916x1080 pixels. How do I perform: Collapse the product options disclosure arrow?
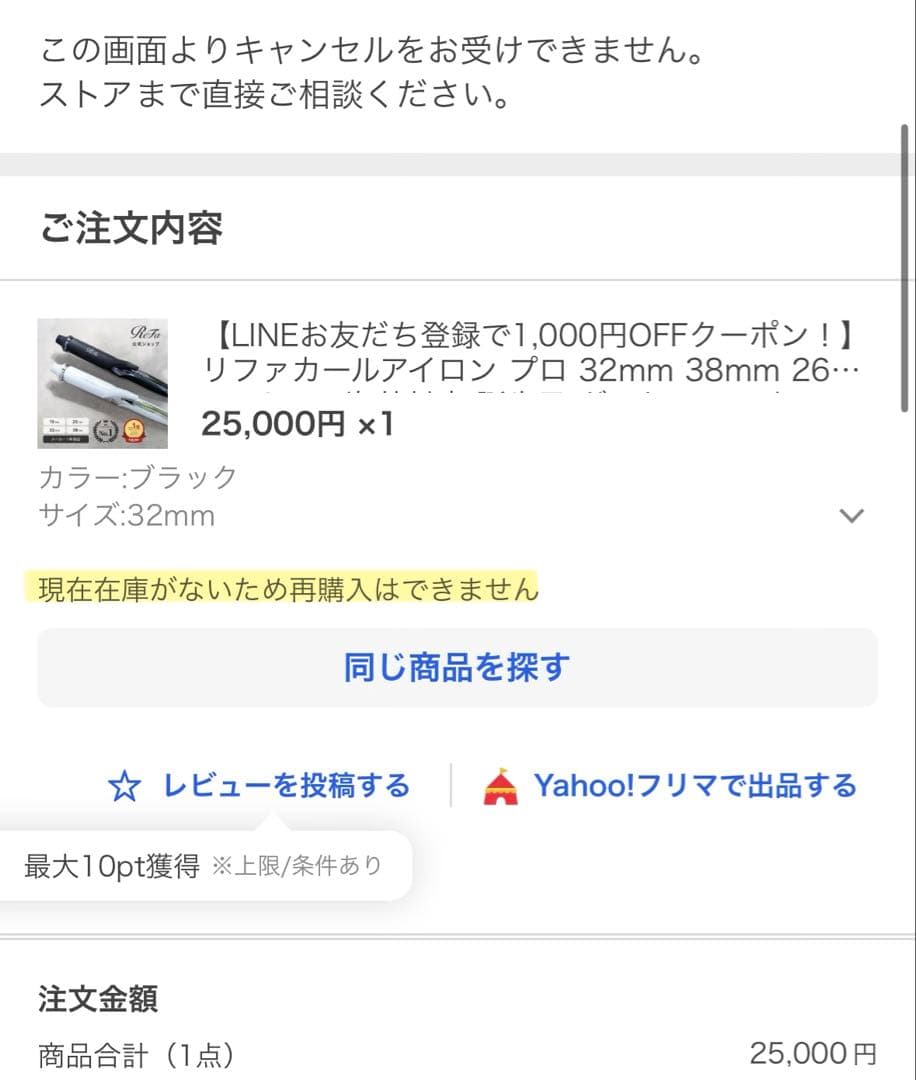851,515
